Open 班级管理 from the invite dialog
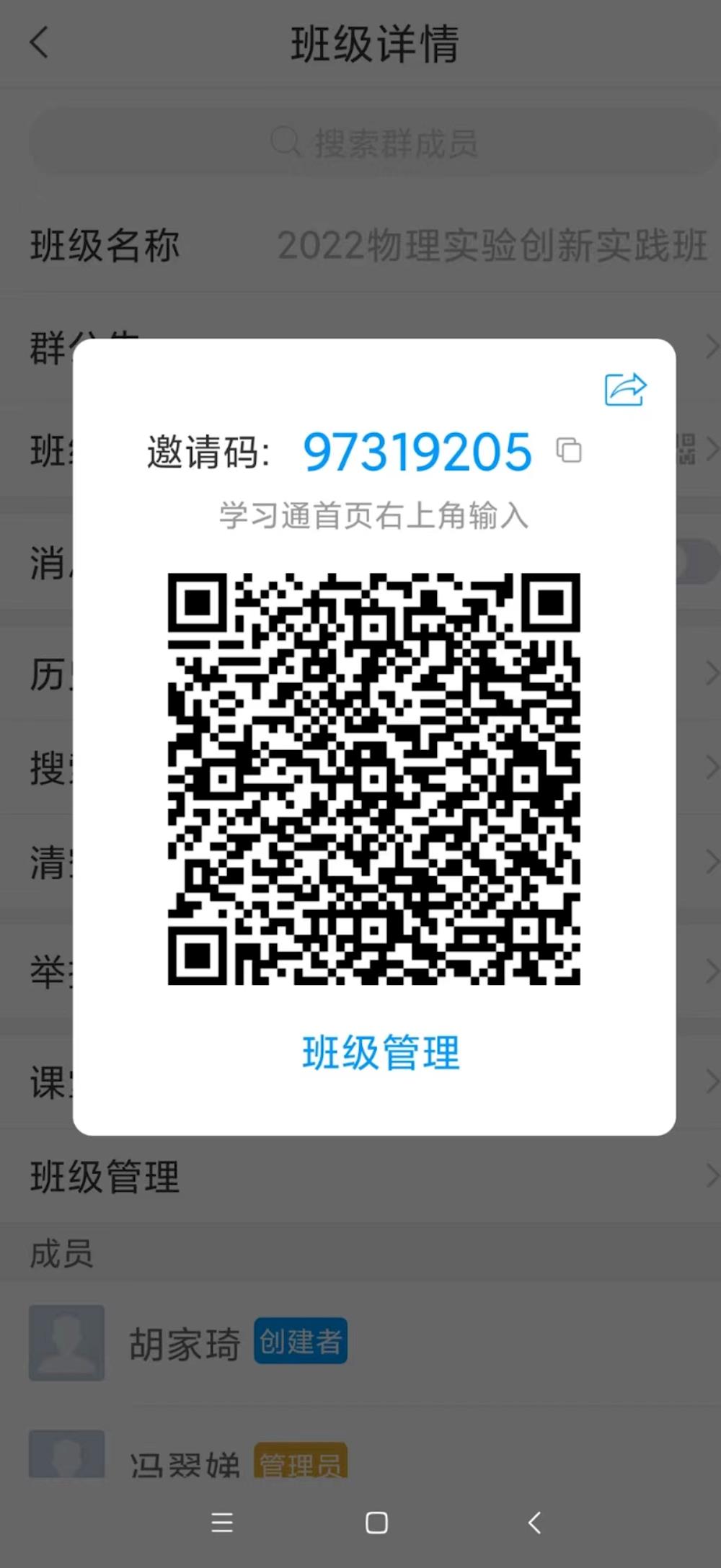This screenshot has width=721, height=1568. [380, 1053]
